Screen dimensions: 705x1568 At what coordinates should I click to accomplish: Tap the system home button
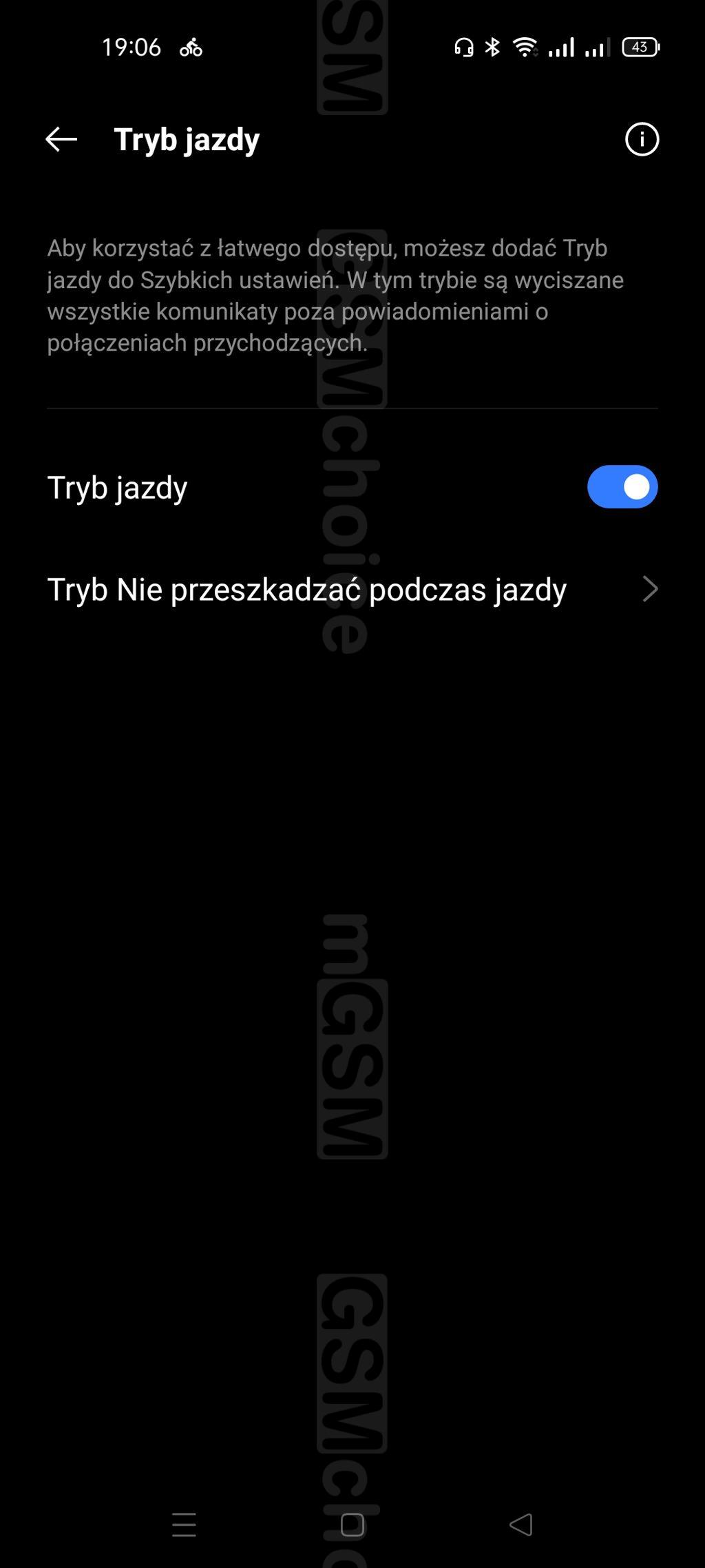(352, 1525)
